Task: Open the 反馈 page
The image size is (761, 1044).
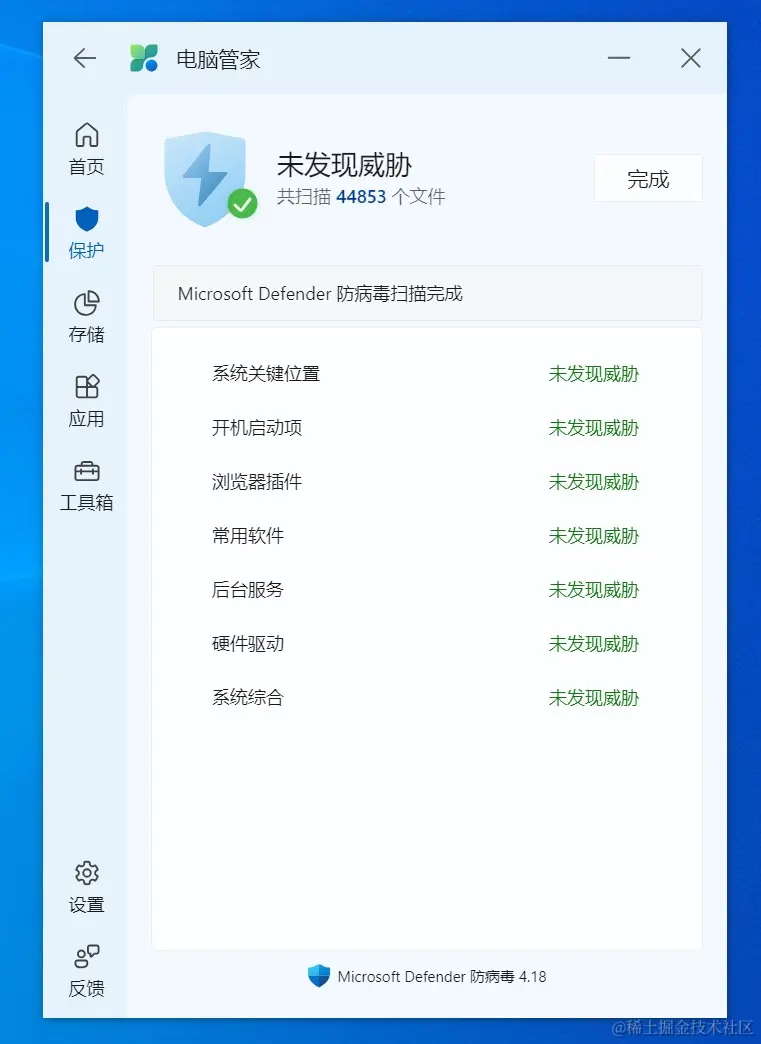Action: pyautogui.click(x=87, y=970)
